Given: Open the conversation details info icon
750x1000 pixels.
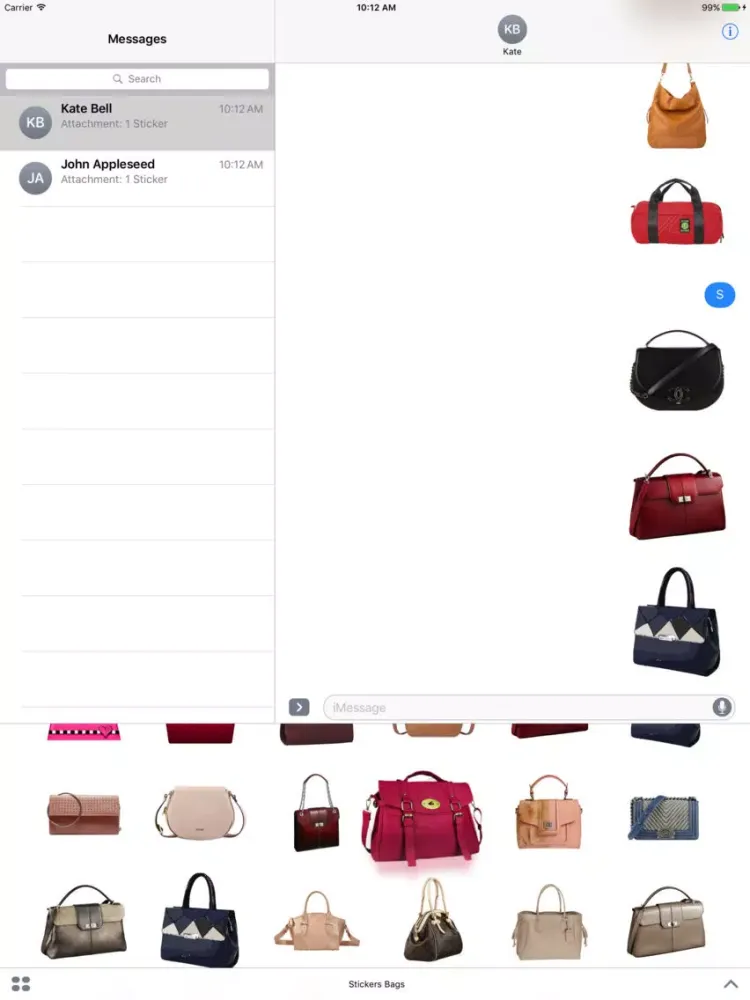Looking at the screenshot, I should [729, 32].
